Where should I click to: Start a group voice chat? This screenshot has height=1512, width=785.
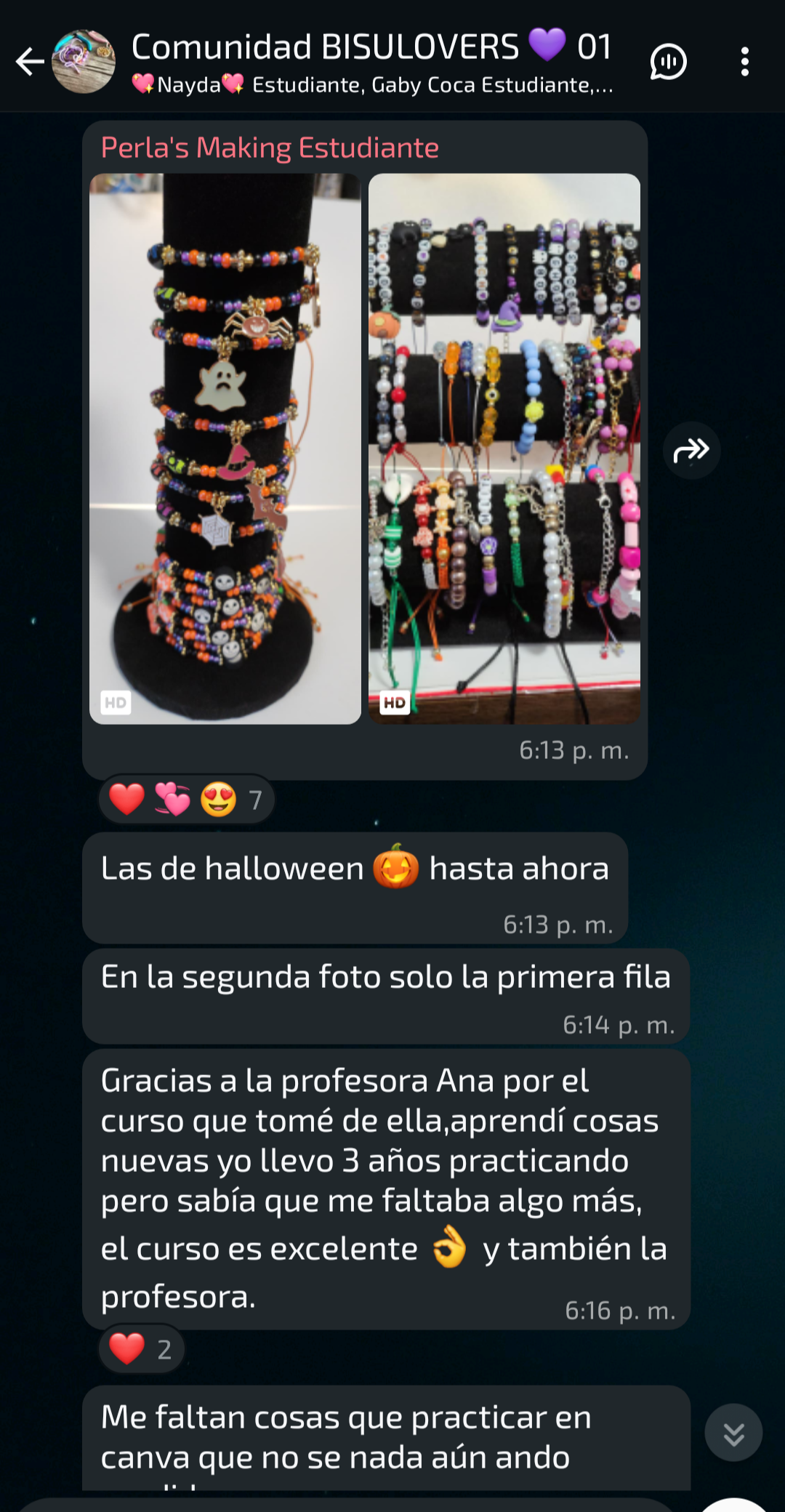click(x=668, y=62)
